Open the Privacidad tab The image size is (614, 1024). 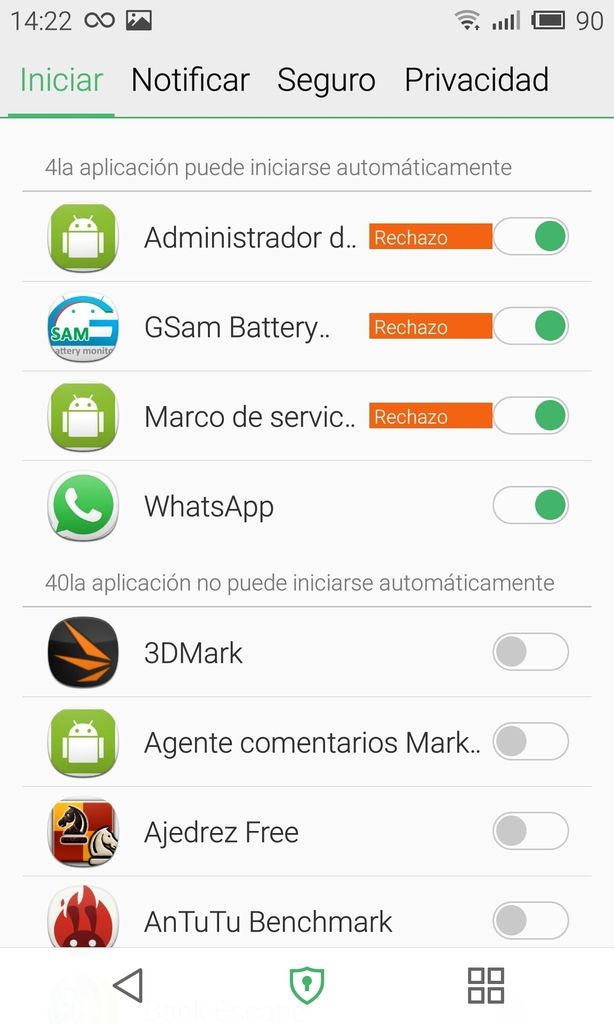476,80
